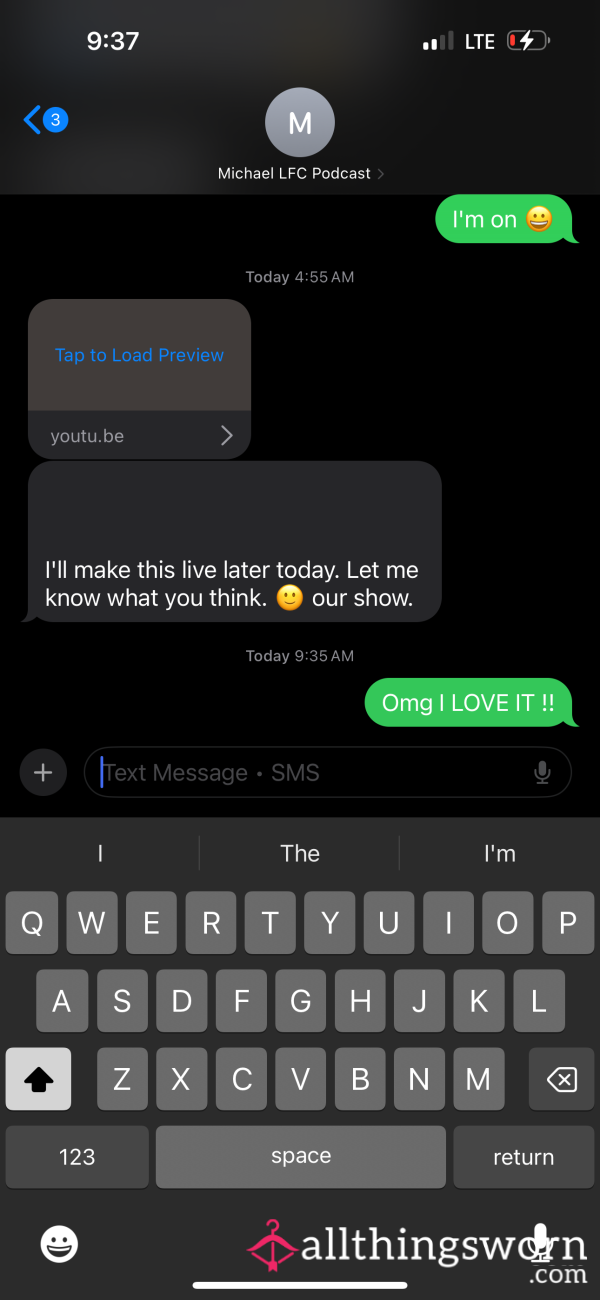This screenshot has width=600, height=1300.
Task: Tap the space bar
Action: pyautogui.click(x=301, y=1157)
